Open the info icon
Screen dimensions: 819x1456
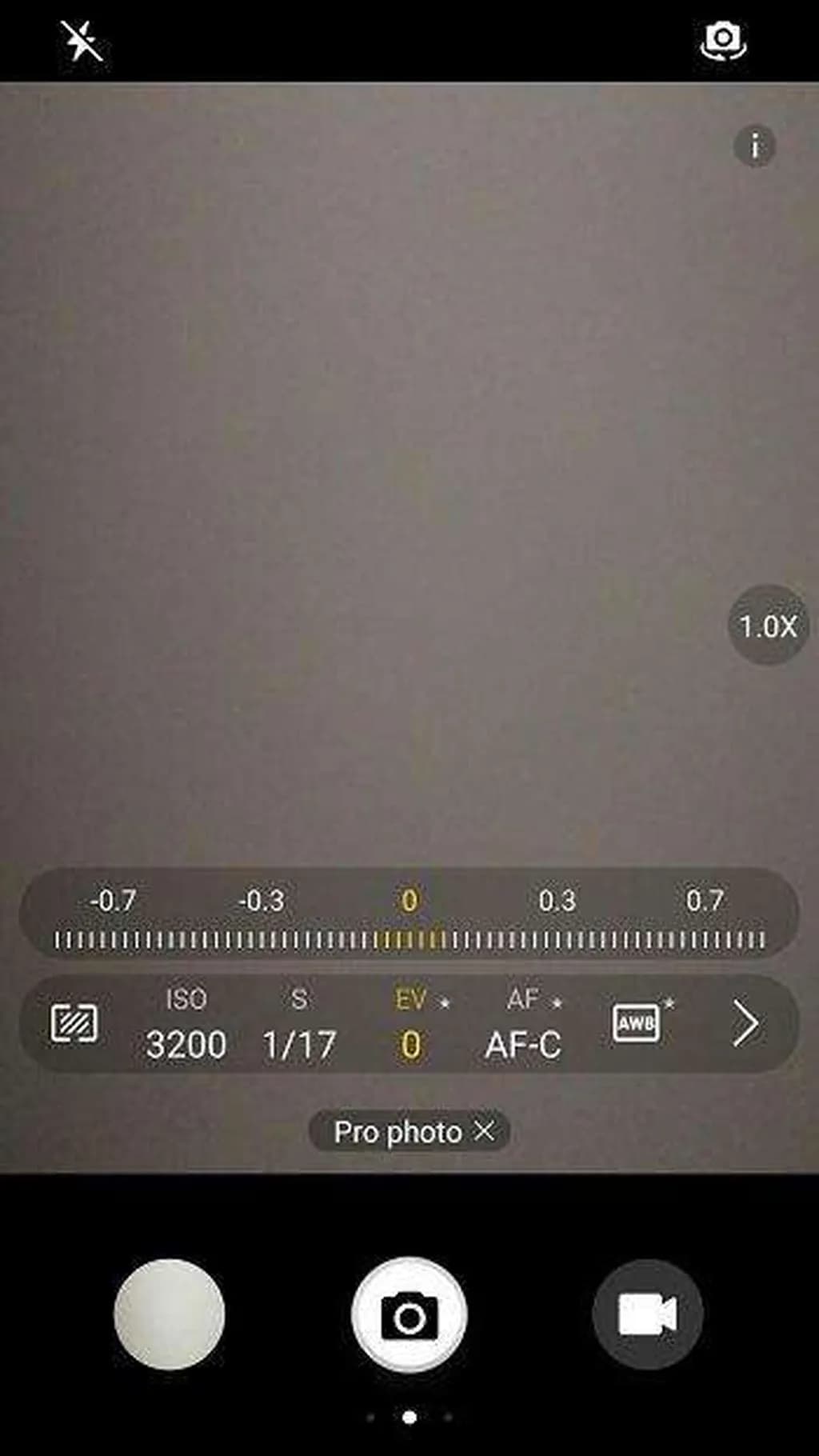click(754, 146)
